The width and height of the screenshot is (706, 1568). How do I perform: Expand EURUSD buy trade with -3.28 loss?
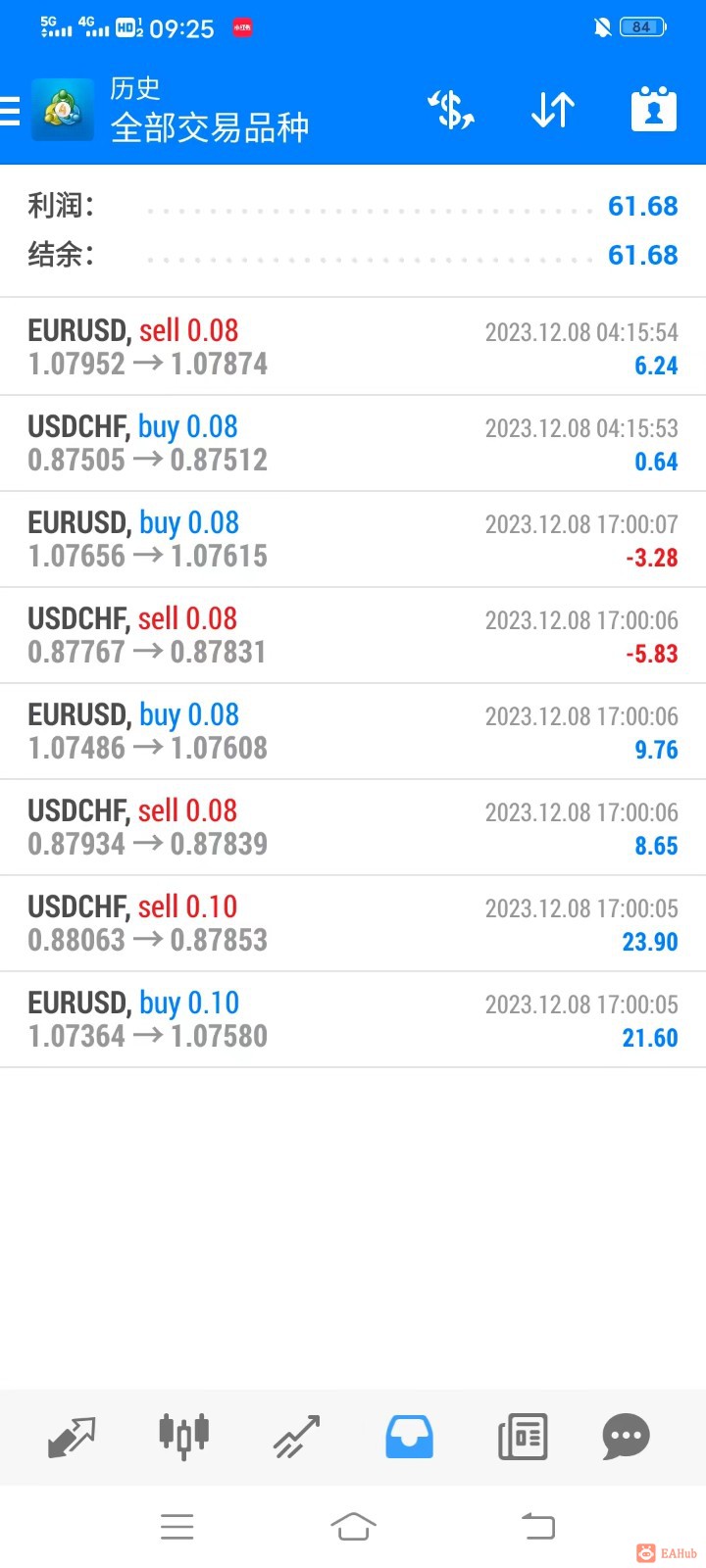coord(353,539)
